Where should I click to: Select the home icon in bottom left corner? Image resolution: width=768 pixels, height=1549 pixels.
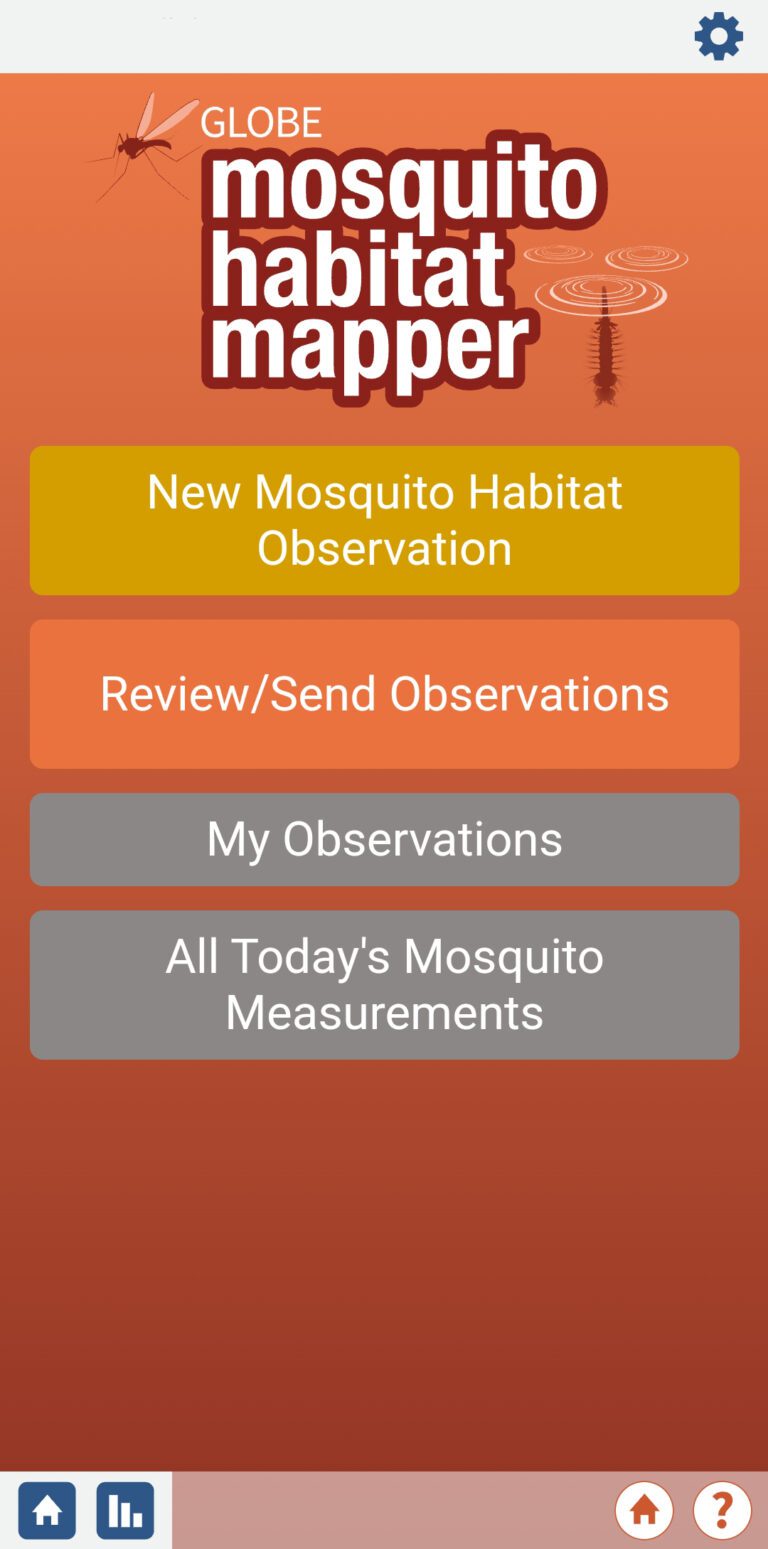coord(46,1510)
